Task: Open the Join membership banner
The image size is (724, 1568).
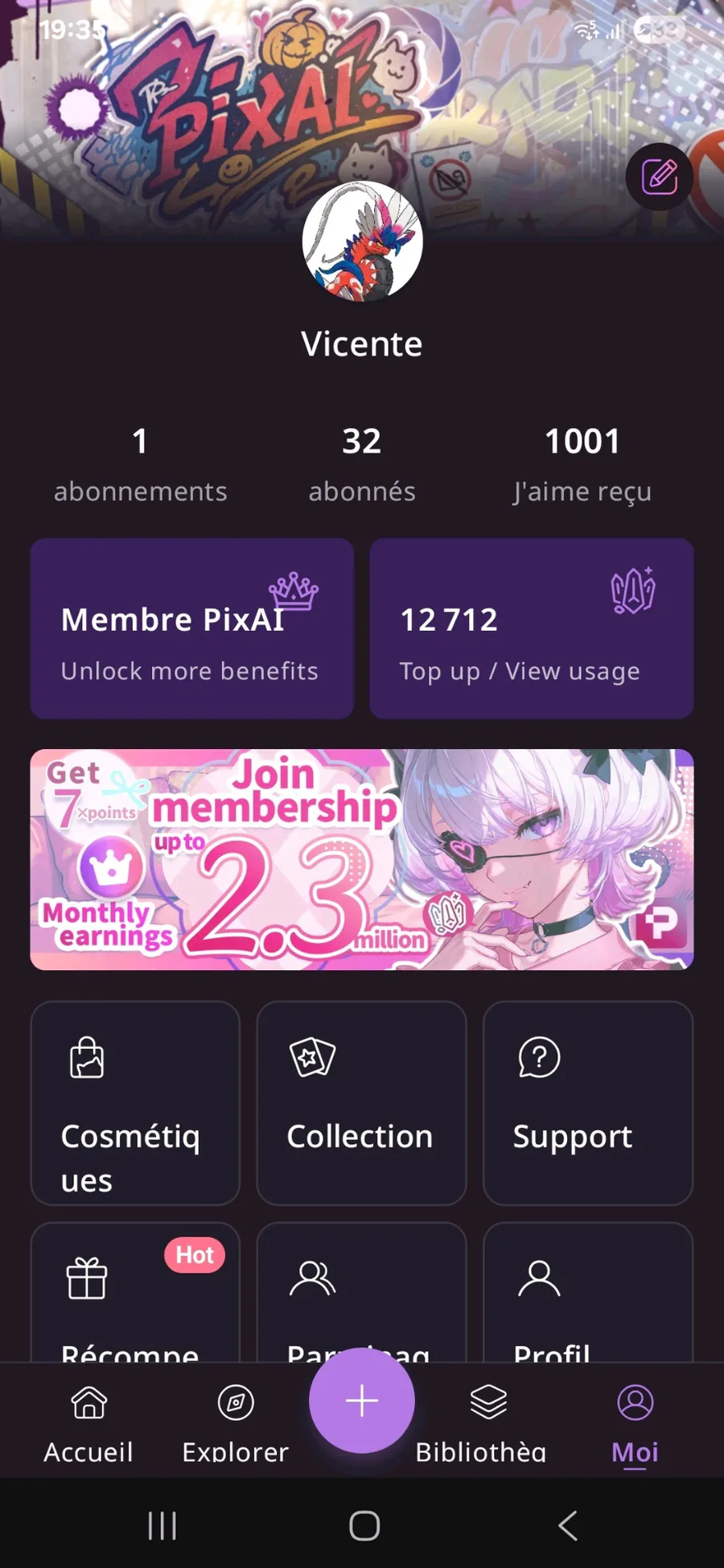Action: [362, 859]
